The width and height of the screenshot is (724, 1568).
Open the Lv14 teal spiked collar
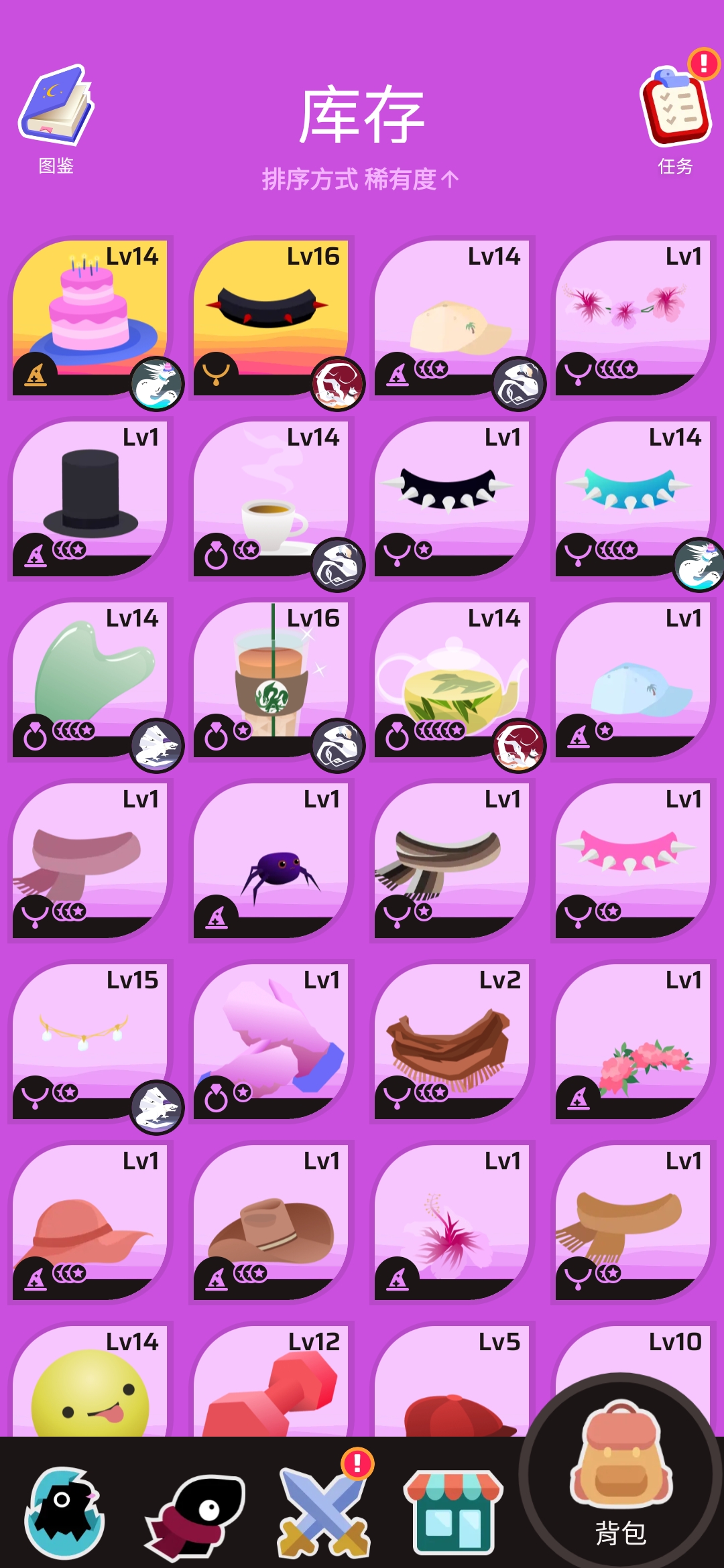[633, 497]
